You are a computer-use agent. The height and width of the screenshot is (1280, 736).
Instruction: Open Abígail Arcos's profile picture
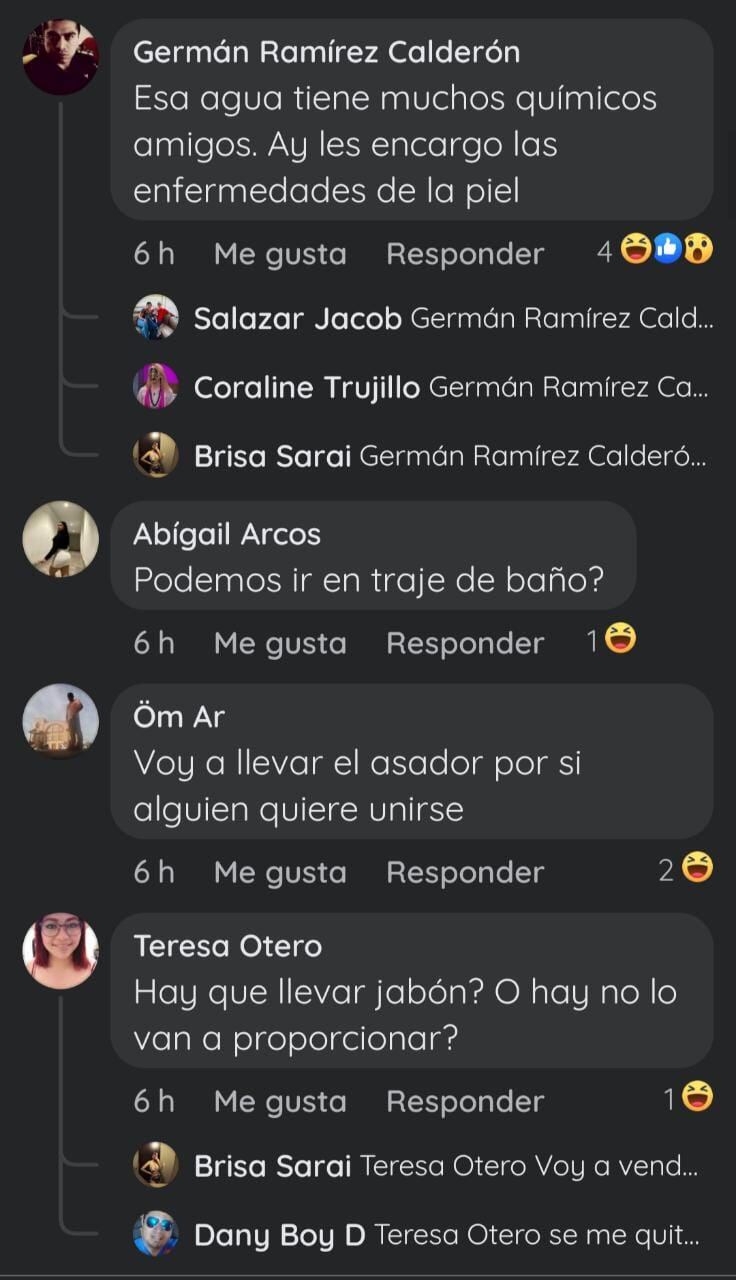pyautogui.click(x=61, y=540)
